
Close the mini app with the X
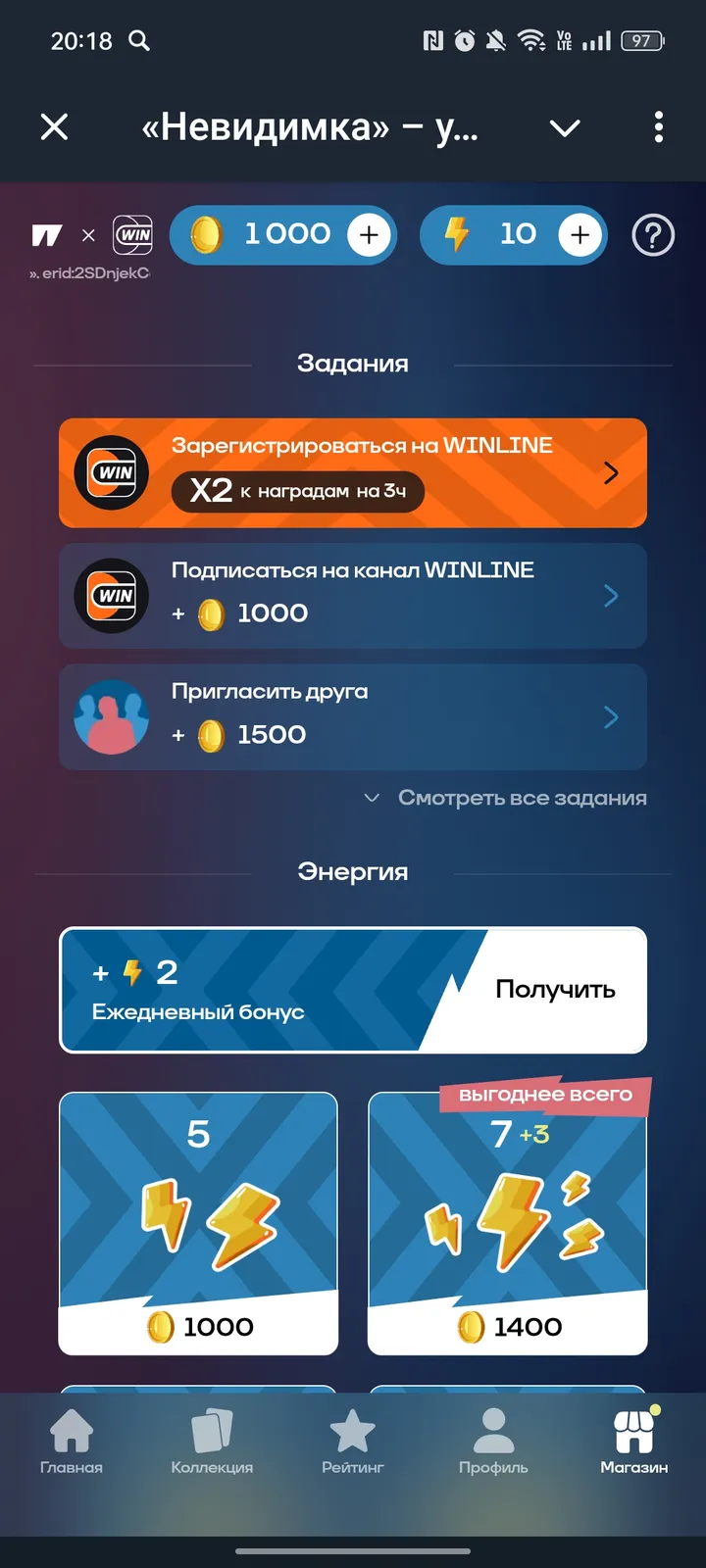(x=55, y=126)
